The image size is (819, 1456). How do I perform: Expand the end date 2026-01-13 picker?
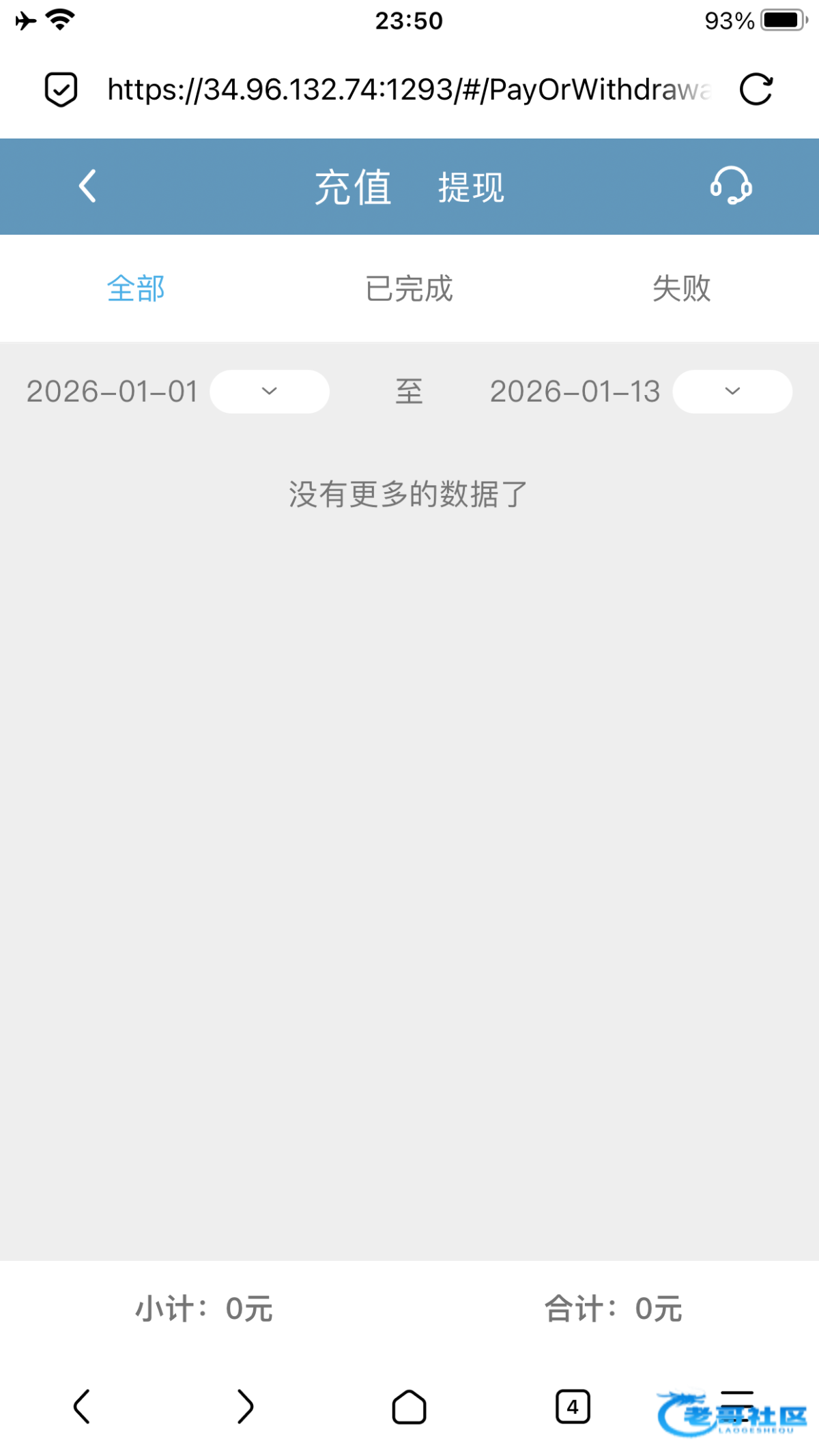(732, 391)
